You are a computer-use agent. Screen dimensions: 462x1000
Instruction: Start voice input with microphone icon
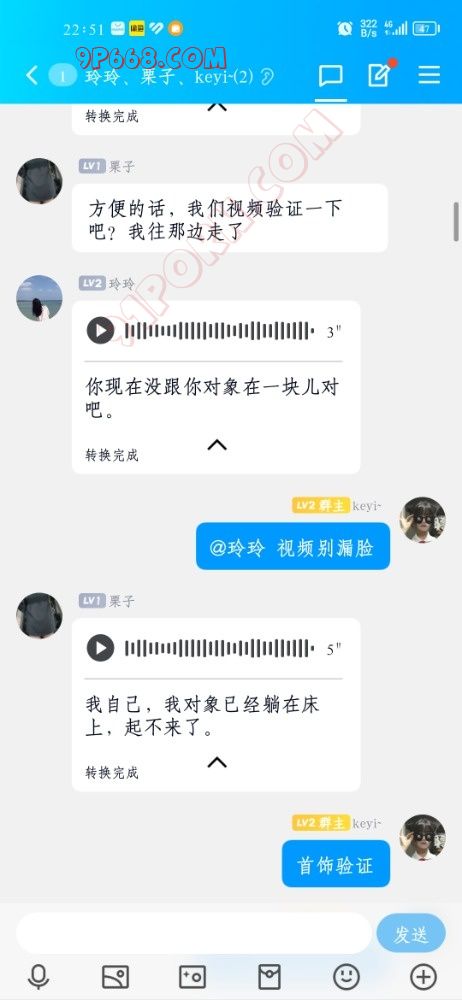point(38,976)
